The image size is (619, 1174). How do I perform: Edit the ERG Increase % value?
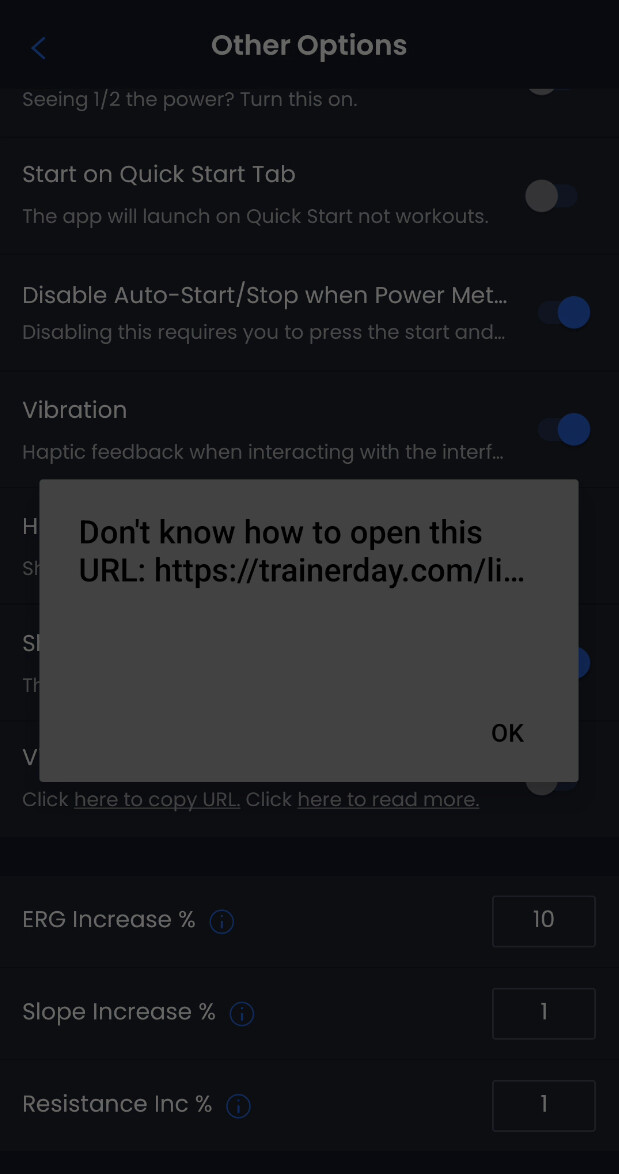pyautogui.click(x=543, y=920)
